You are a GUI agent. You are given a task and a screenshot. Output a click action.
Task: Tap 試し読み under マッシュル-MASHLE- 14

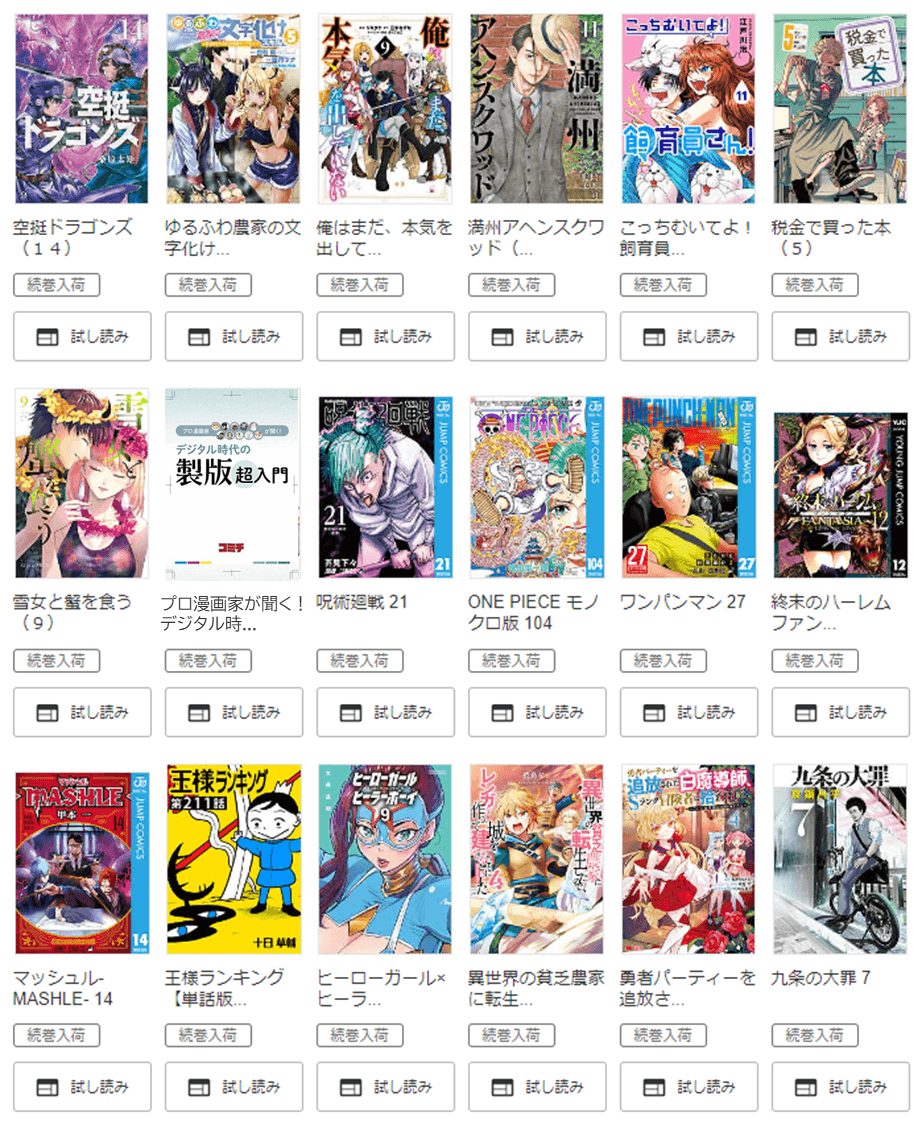82,1087
